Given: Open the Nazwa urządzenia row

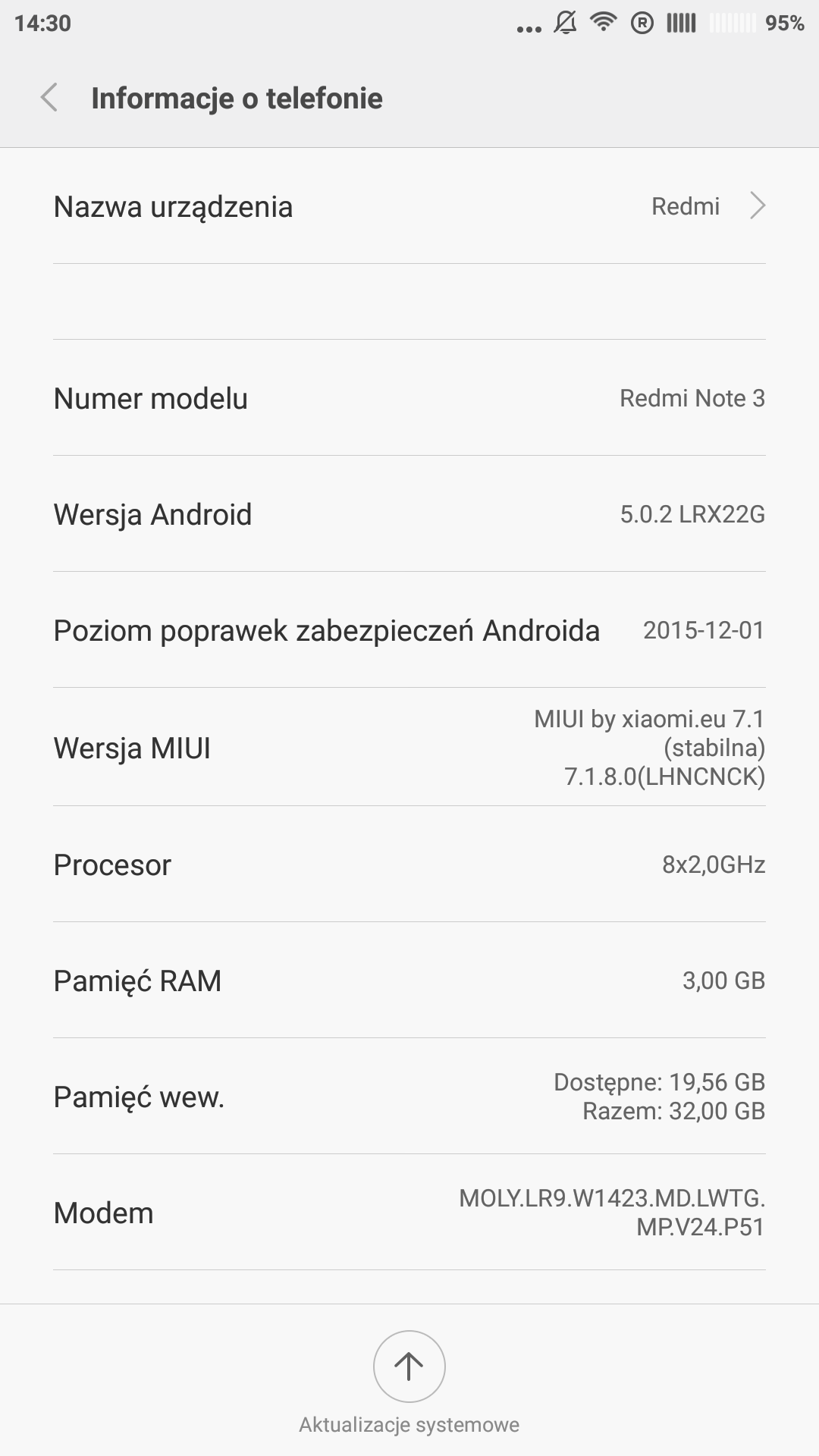Looking at the screenshot, I should coord(409,206).
